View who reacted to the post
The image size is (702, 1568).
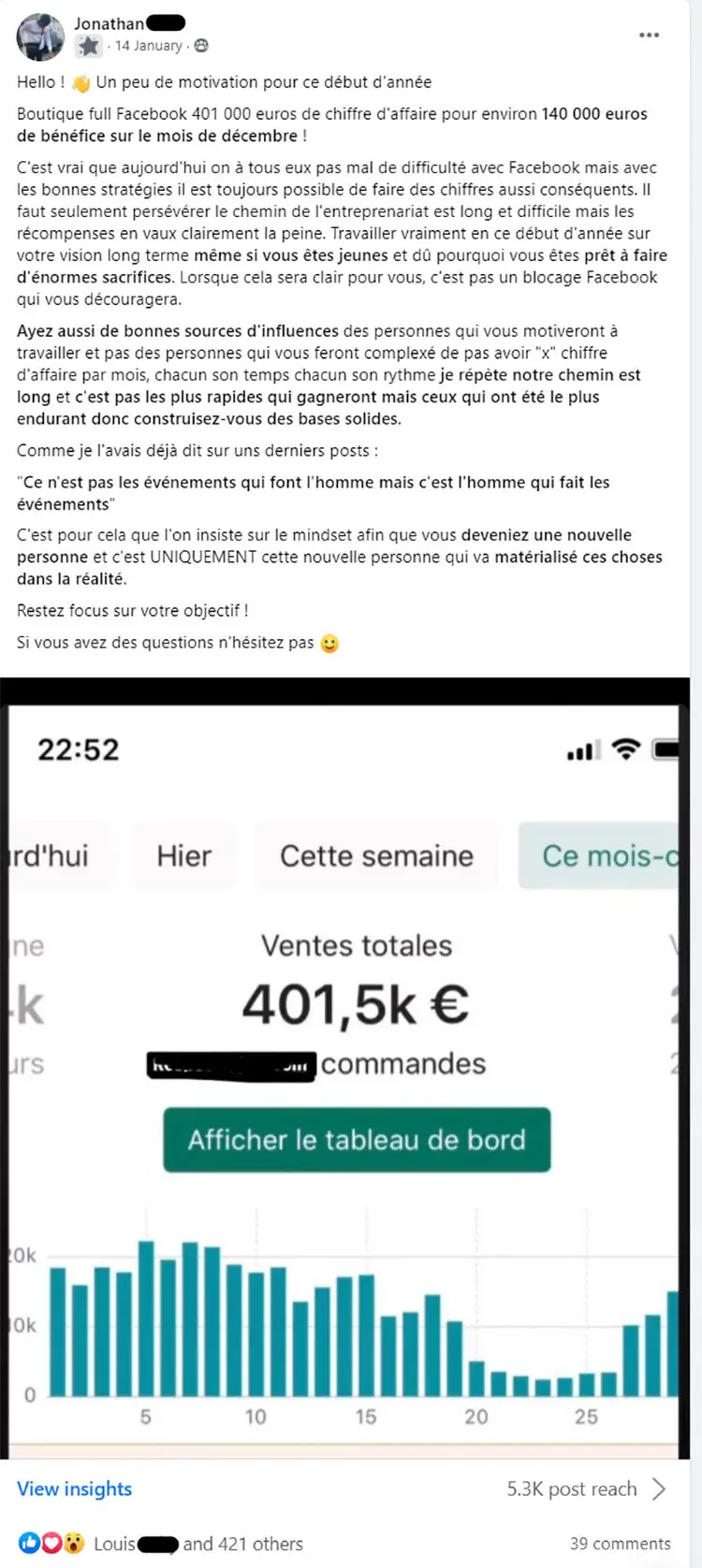[242, 1544]
